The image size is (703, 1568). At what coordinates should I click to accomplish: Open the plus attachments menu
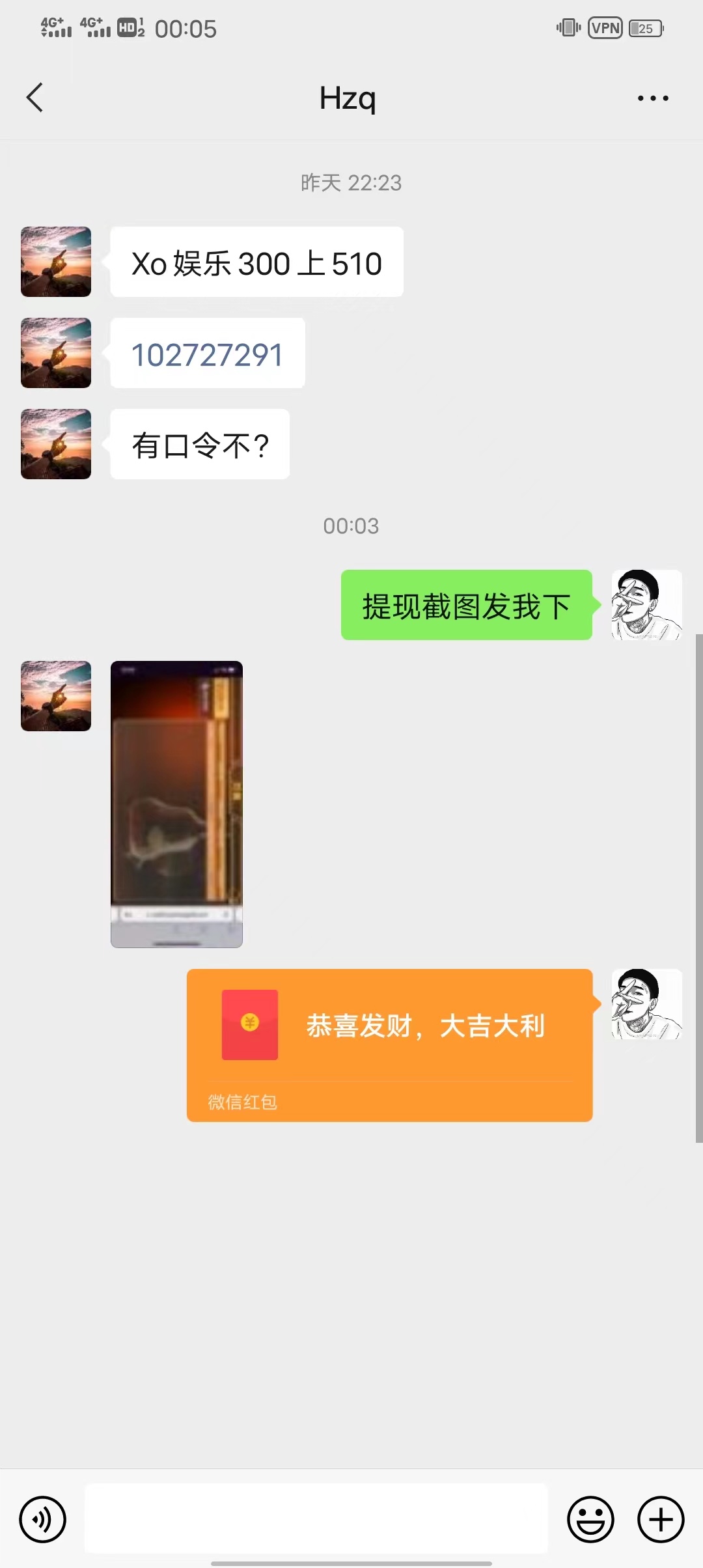click(x=661, y=1519)
